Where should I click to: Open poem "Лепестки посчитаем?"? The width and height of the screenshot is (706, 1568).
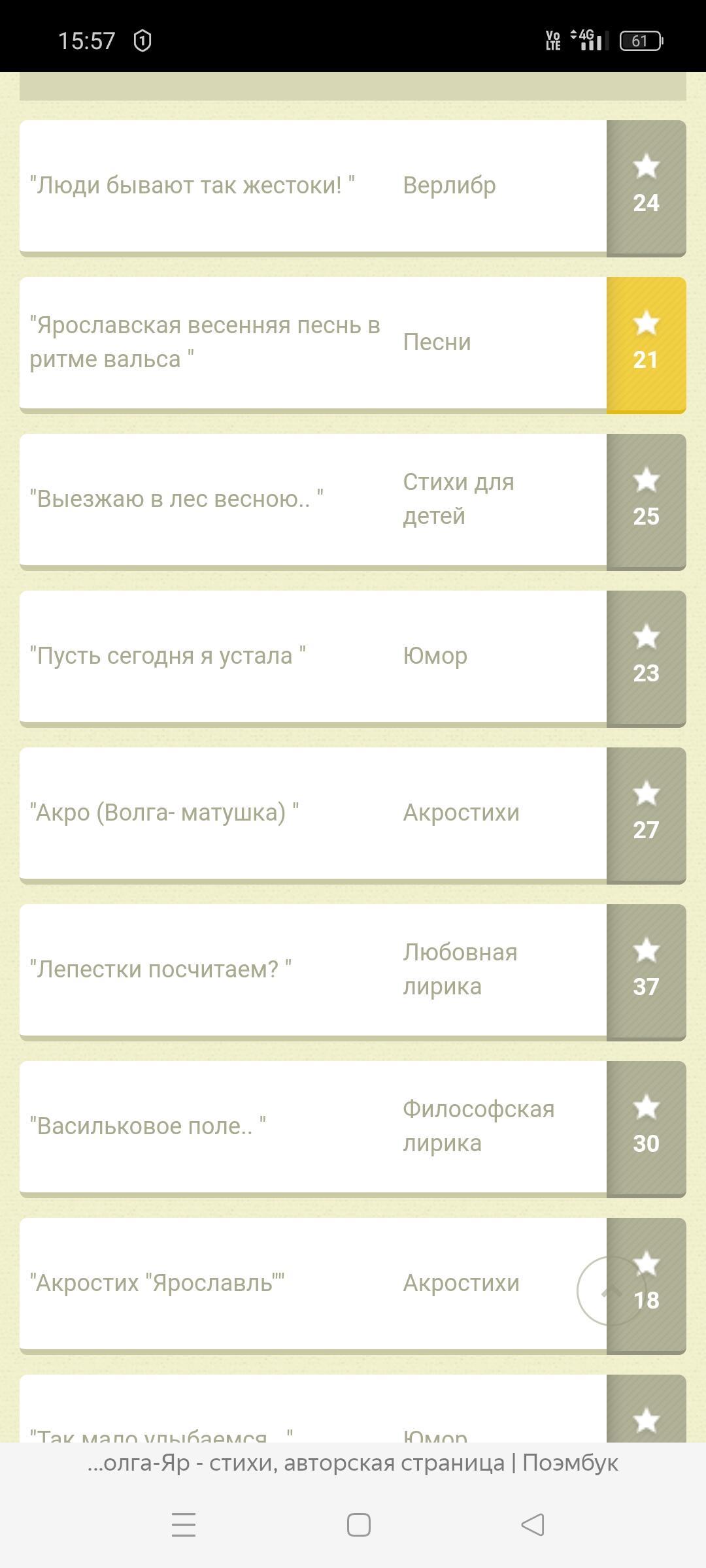(161, 970)
